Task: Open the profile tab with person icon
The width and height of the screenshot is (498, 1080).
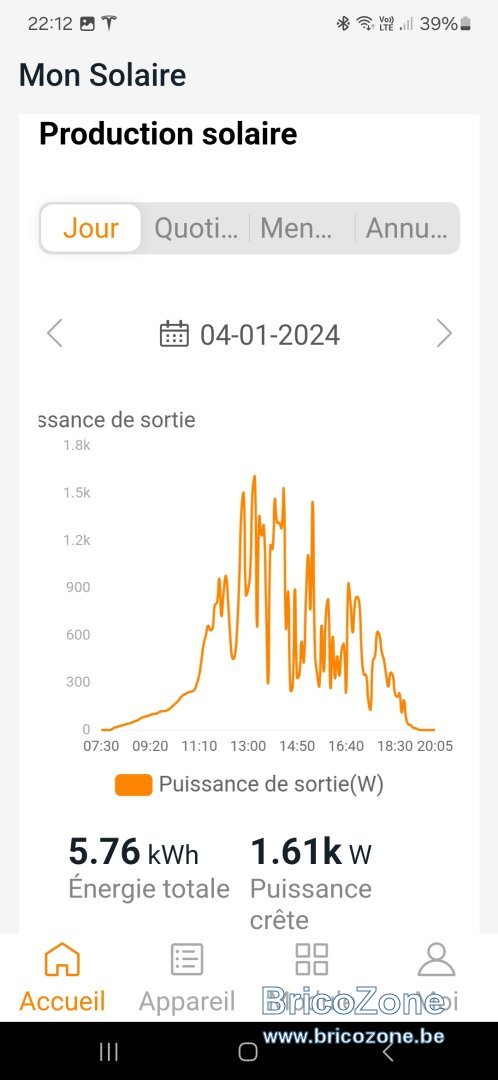Action: pos(436,977)
